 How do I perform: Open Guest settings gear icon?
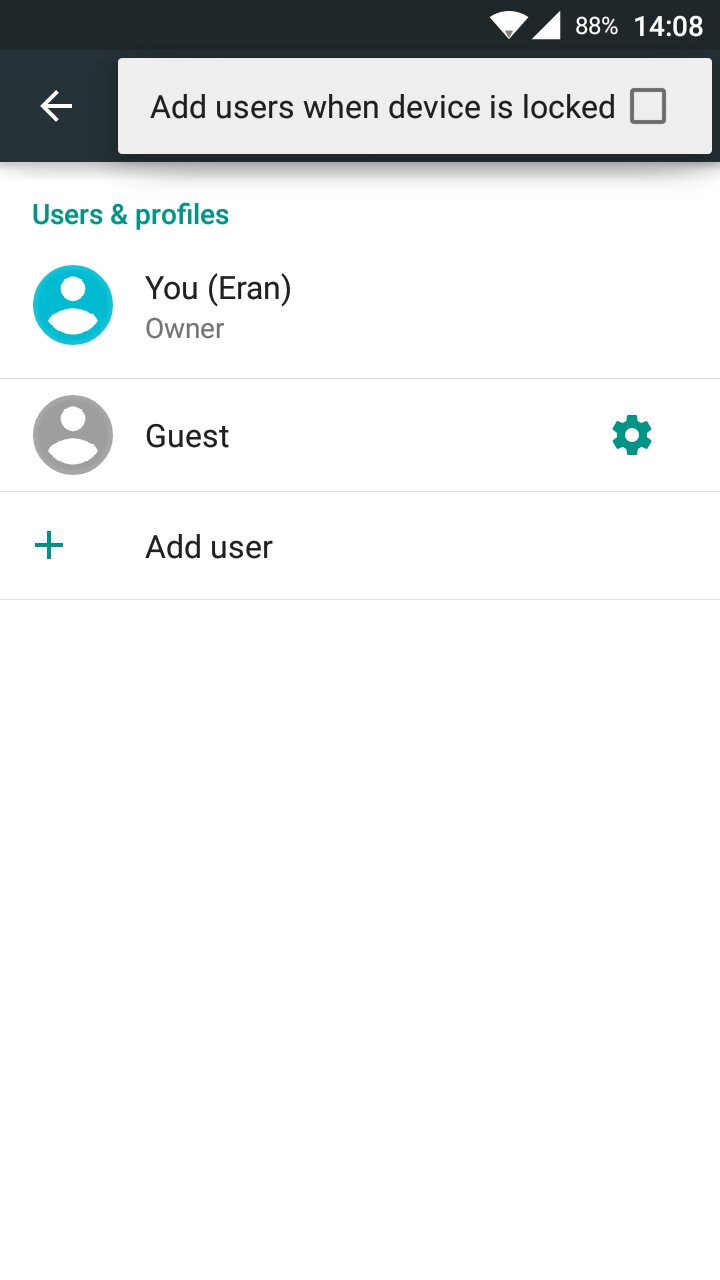point(632,436)
